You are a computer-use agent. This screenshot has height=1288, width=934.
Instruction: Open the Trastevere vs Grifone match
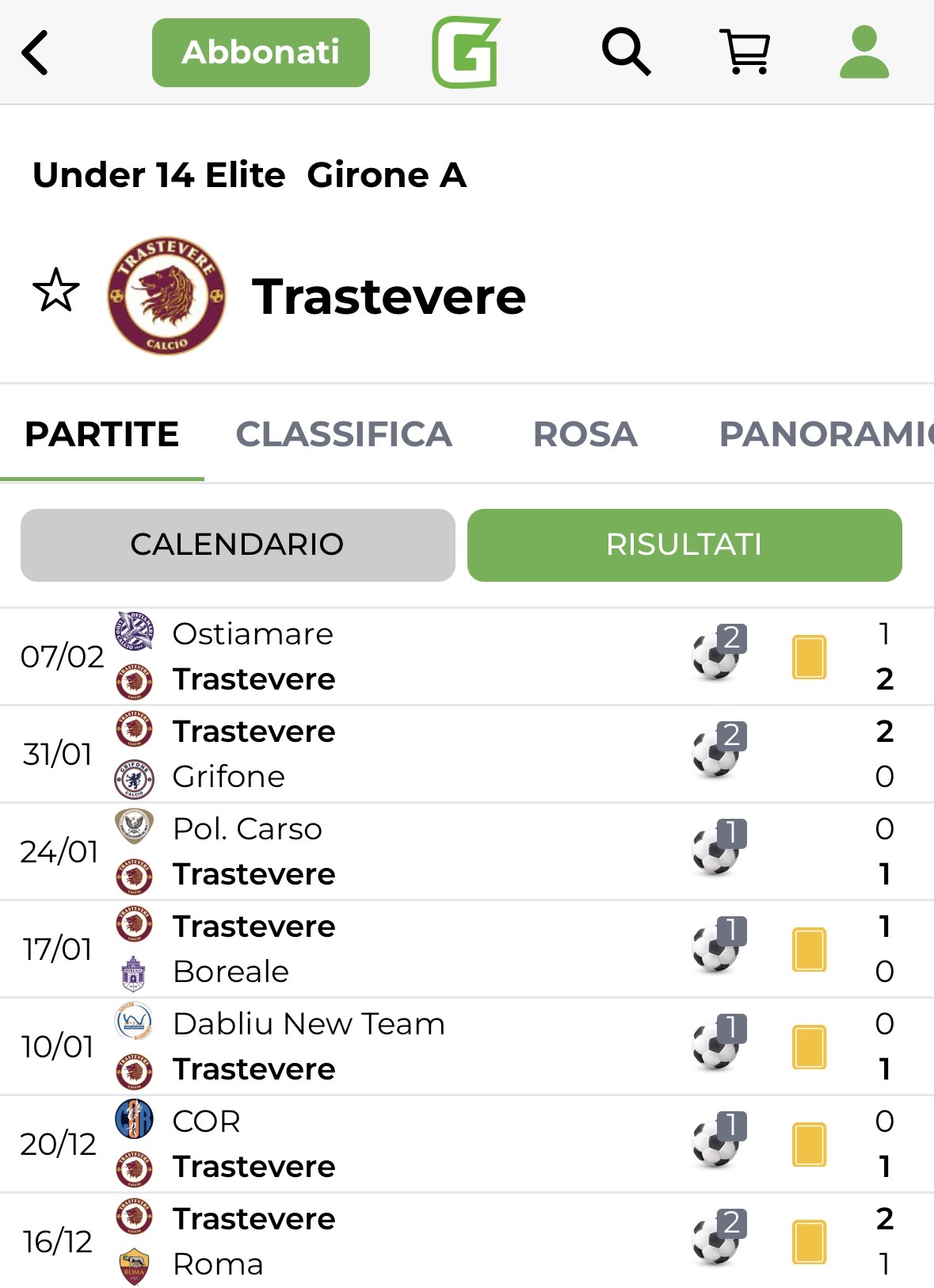(396, 754)
